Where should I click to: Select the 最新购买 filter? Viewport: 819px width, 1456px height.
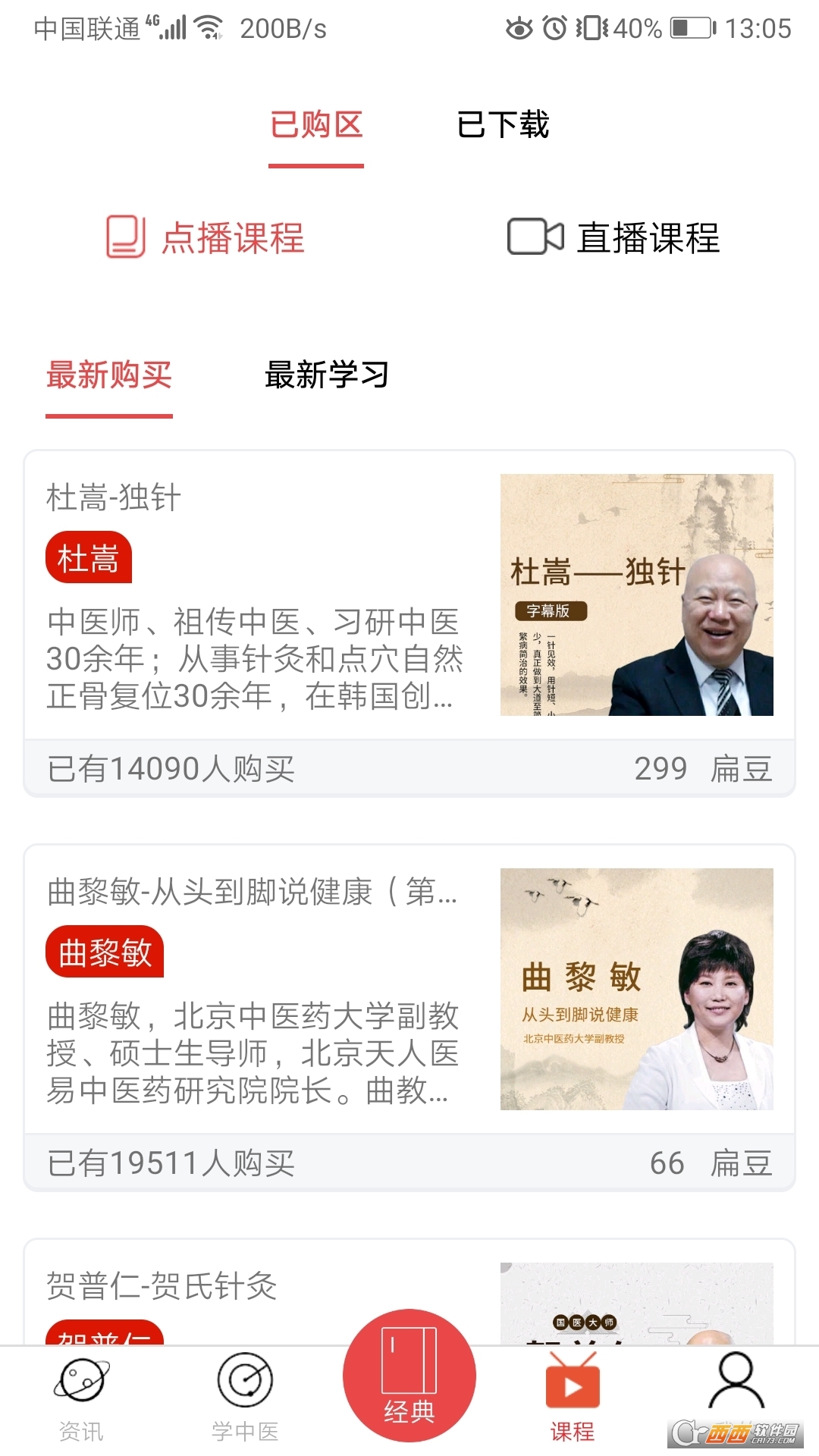[109, 377]
